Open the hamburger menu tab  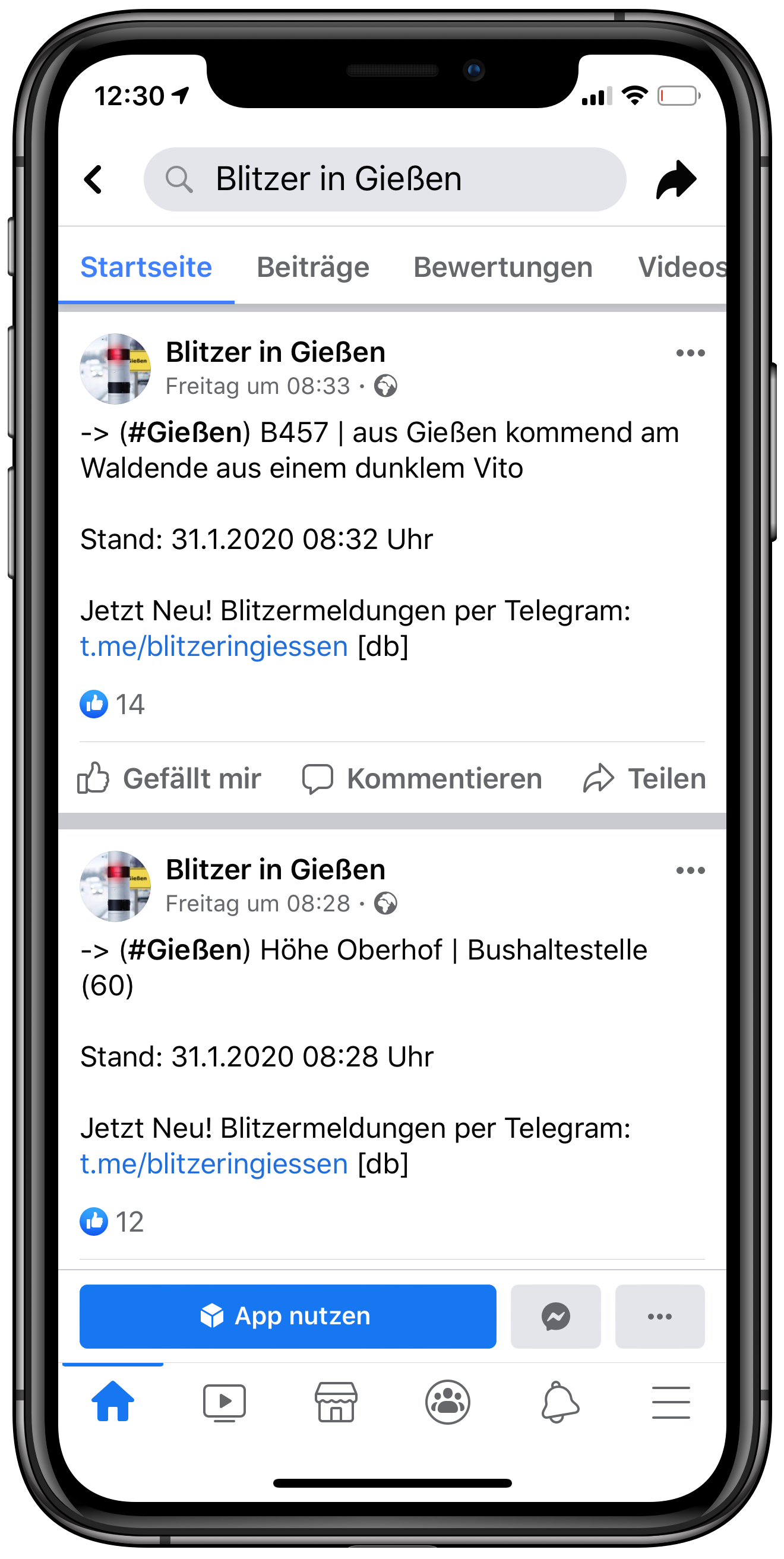(671, 1402)
